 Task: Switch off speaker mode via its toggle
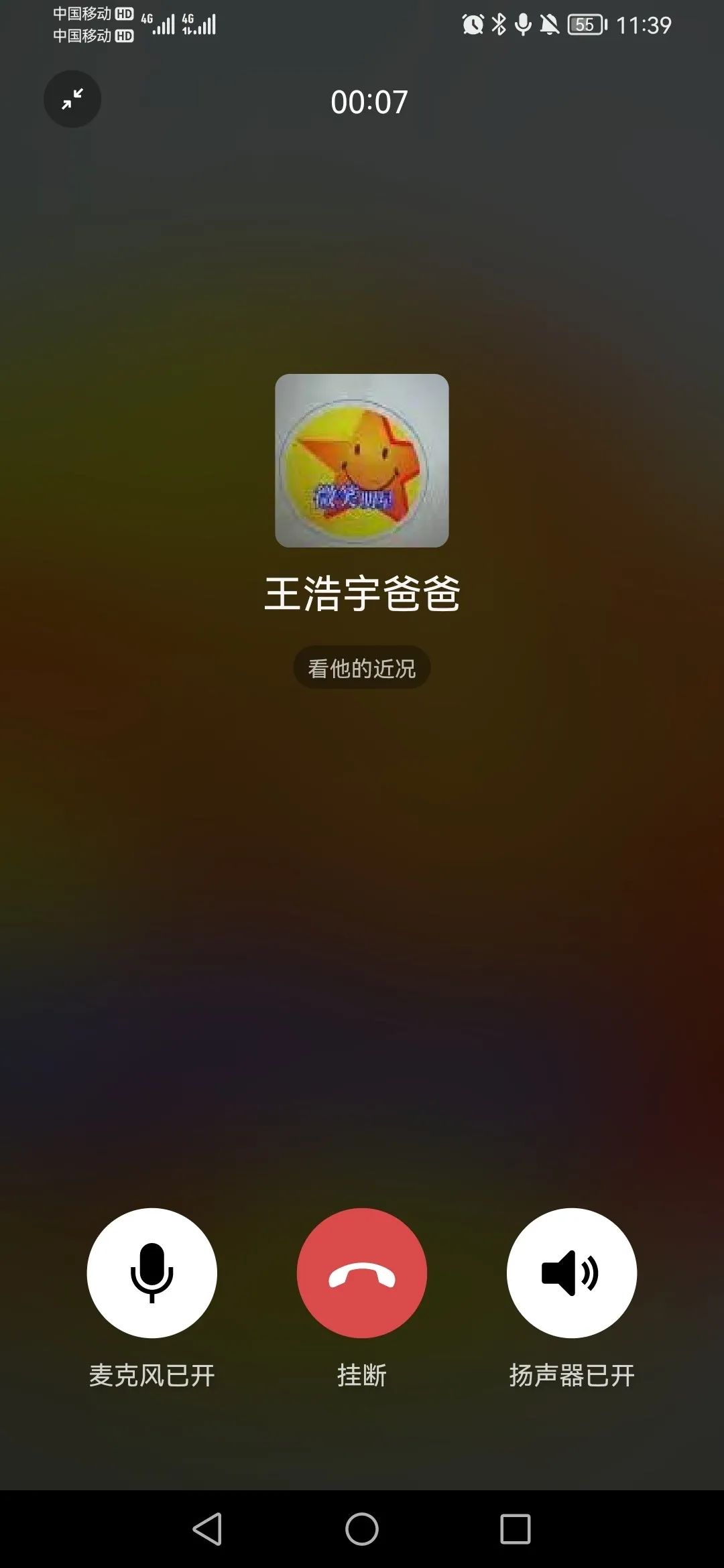(x=570, y=1273)
